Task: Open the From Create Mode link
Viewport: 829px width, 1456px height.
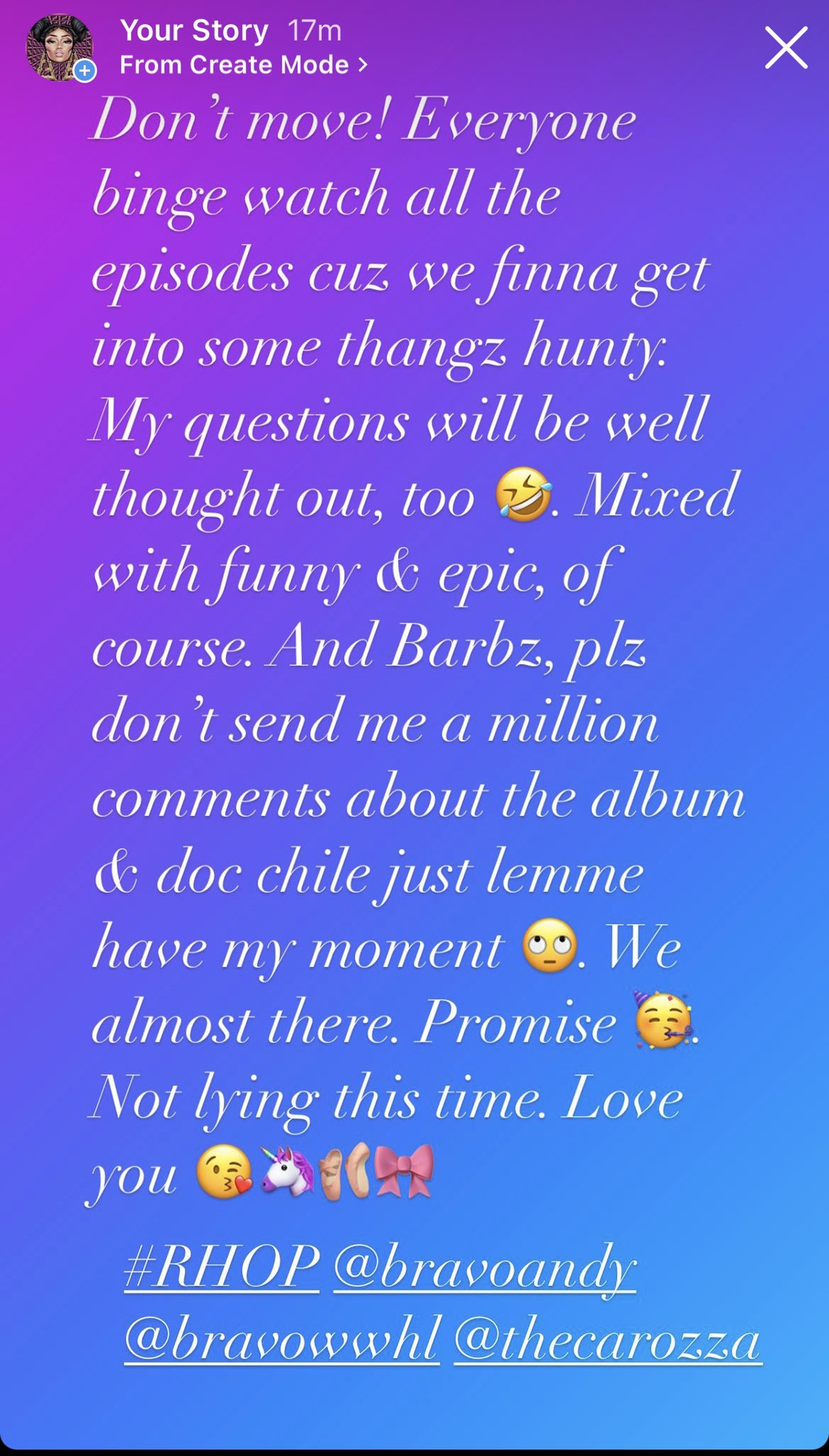Action: click(x=243, y=65)
